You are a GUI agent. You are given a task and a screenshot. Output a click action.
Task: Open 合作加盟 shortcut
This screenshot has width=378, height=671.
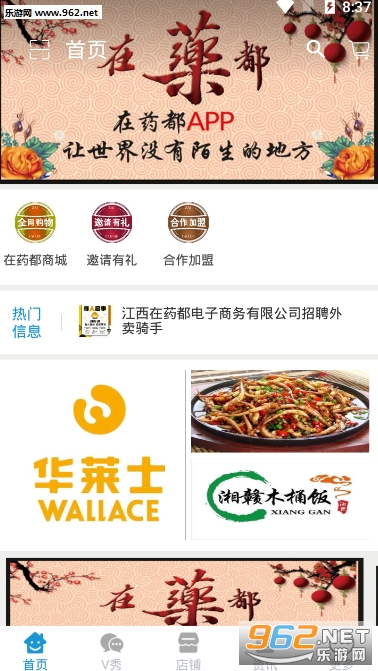tap(188, 234)
